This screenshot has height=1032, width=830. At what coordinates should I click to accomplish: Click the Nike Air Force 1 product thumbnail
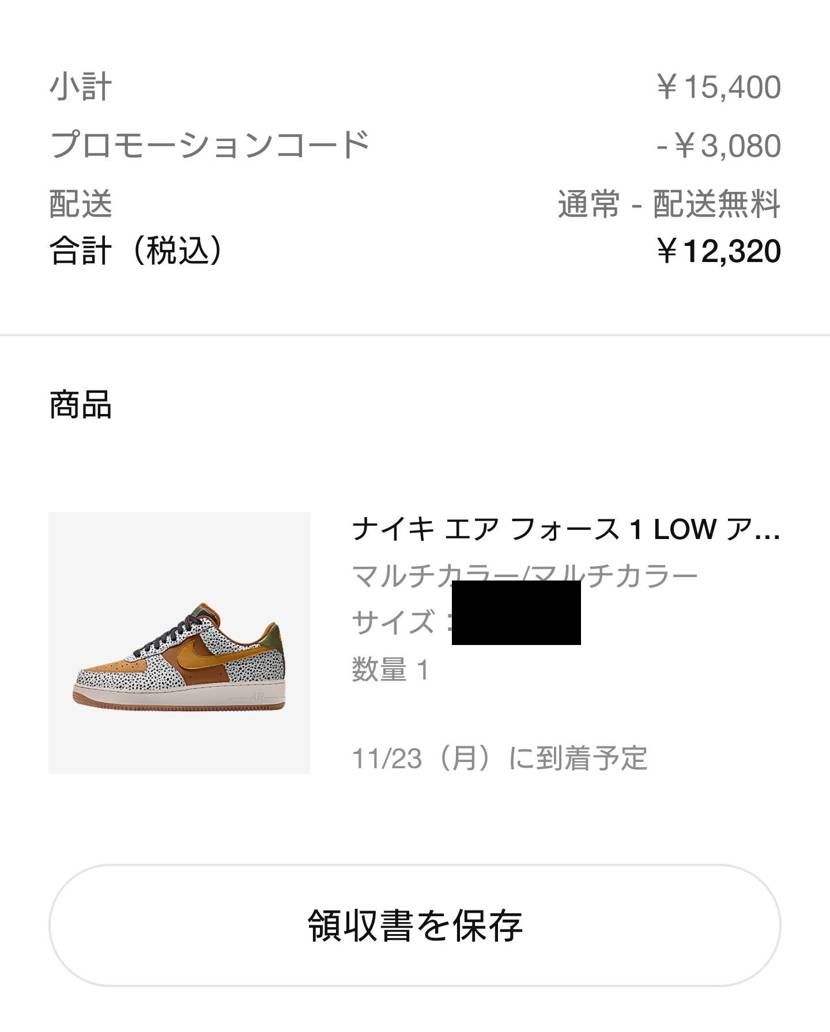click(180, 643)
